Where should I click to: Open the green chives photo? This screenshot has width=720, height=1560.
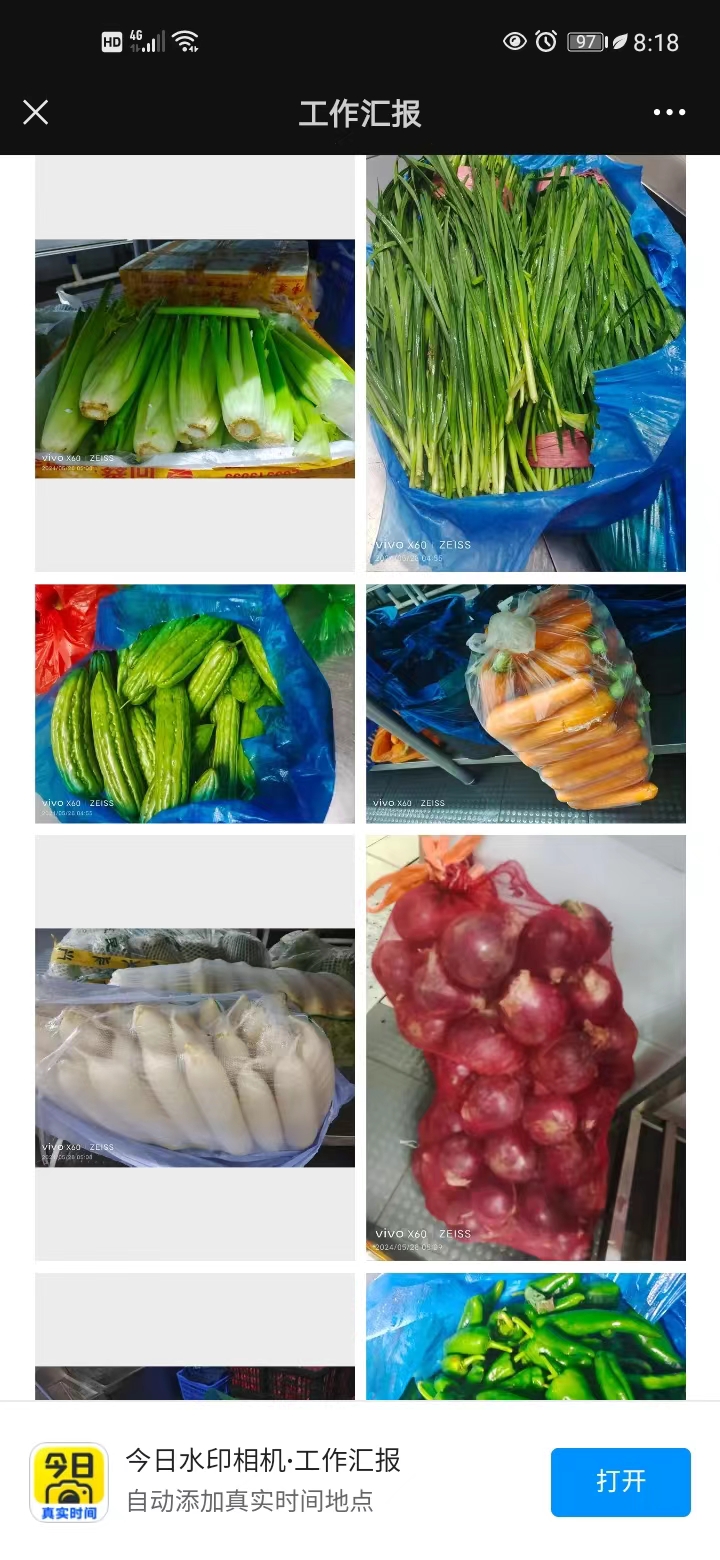point(525,362)
